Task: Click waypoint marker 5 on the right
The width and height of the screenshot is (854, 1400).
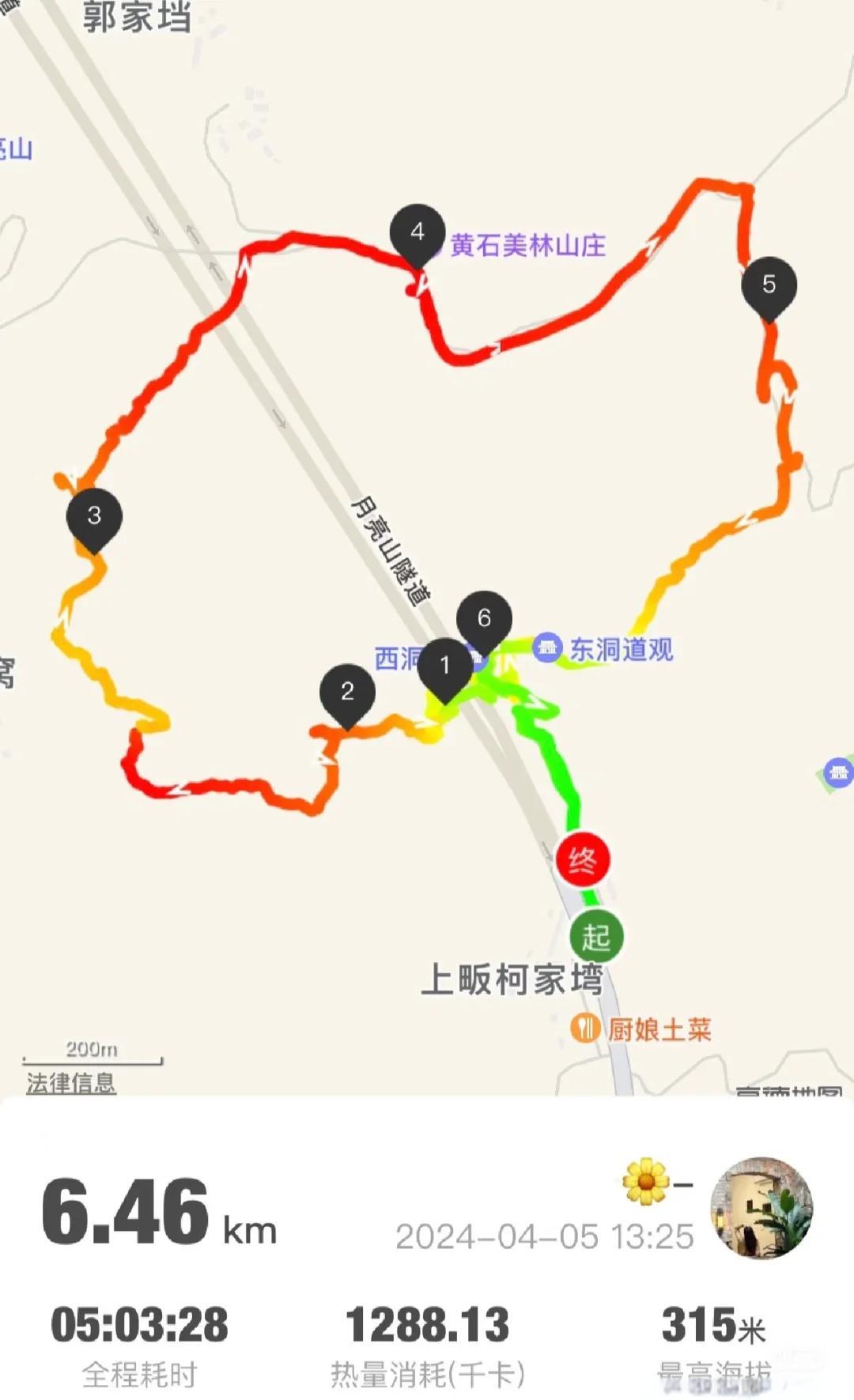Action: pos(768,285)
